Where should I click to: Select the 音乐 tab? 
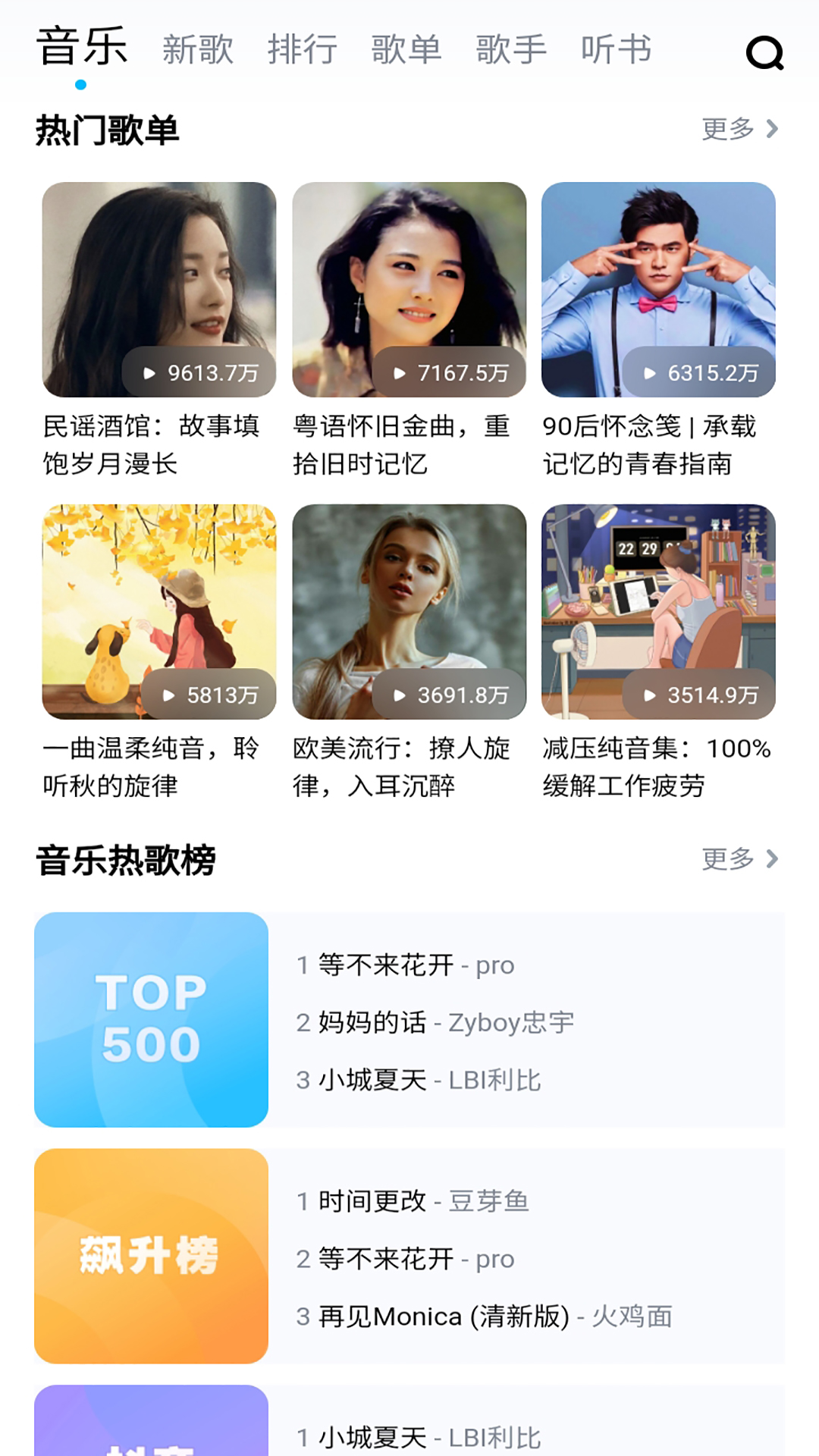click(x=81, y=47)
